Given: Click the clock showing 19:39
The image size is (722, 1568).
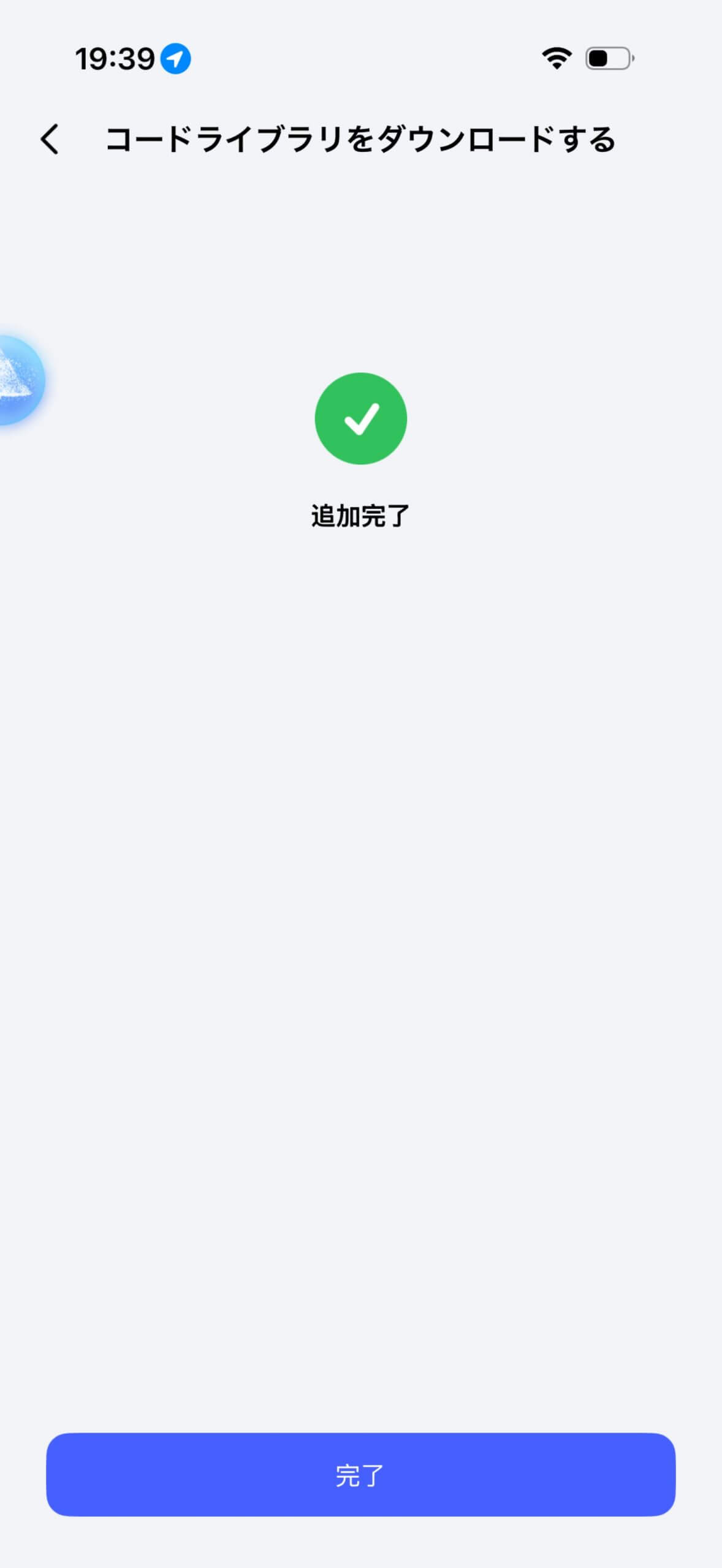Looking at the screenshot, I should [116, 58].
